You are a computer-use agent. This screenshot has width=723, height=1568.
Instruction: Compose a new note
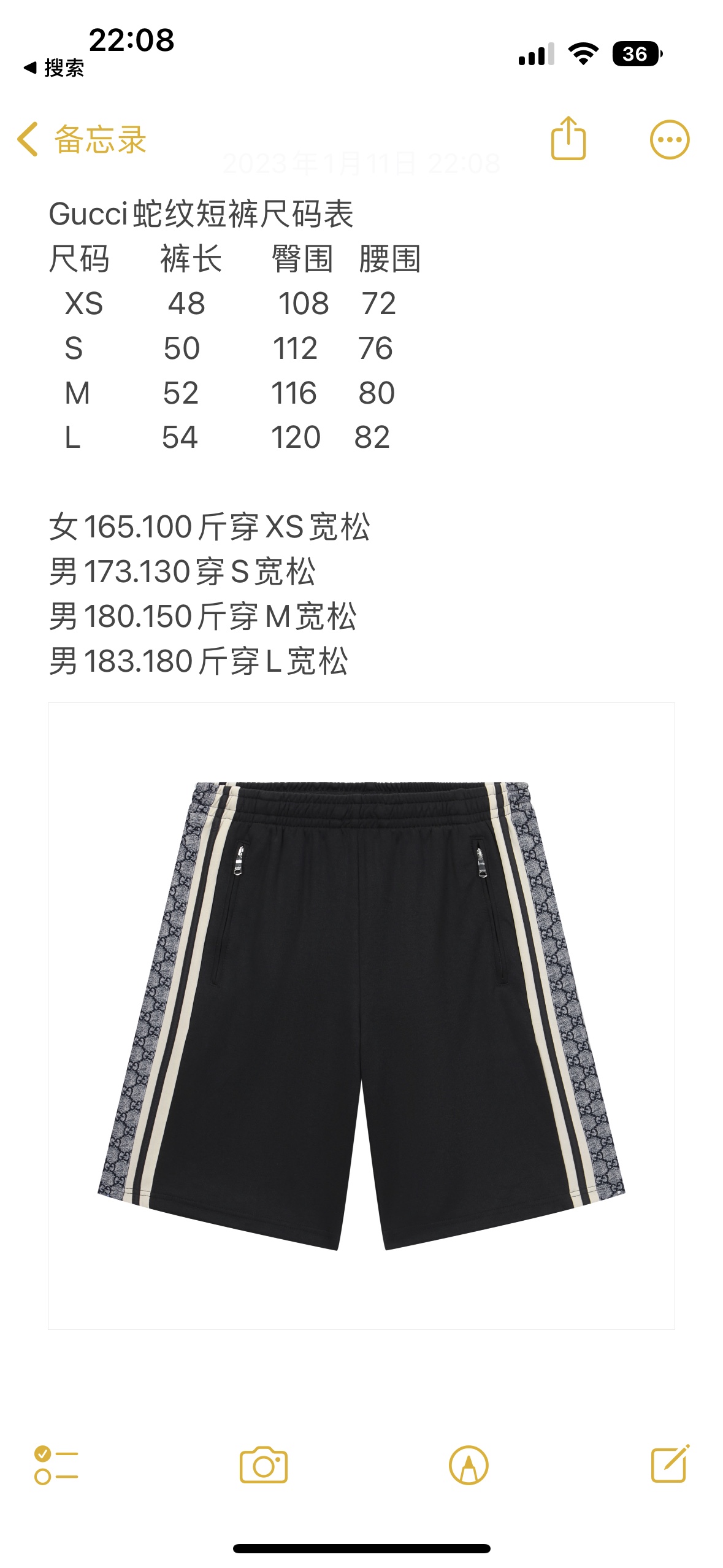[x=670, y=1464]
